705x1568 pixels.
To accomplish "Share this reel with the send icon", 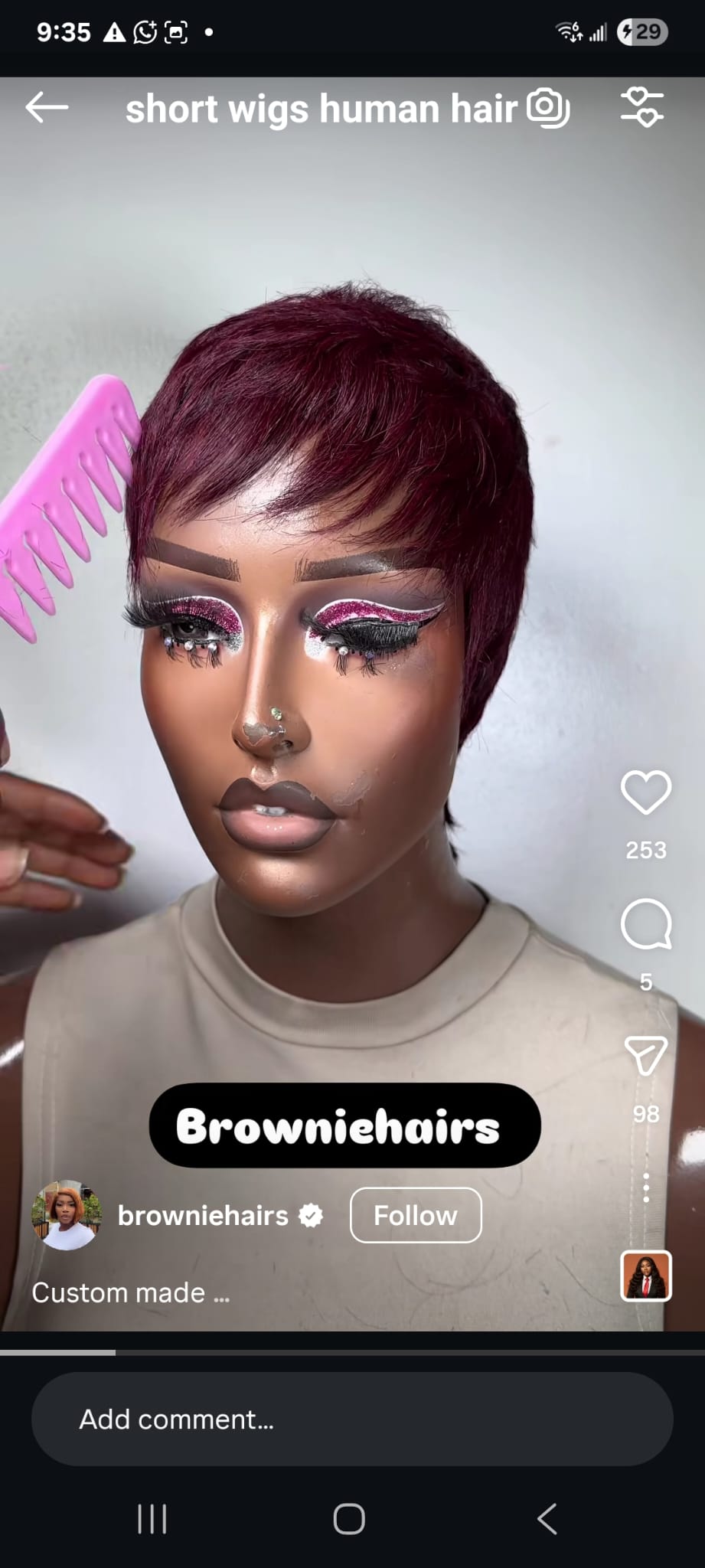I will (x=645, y=1056).
